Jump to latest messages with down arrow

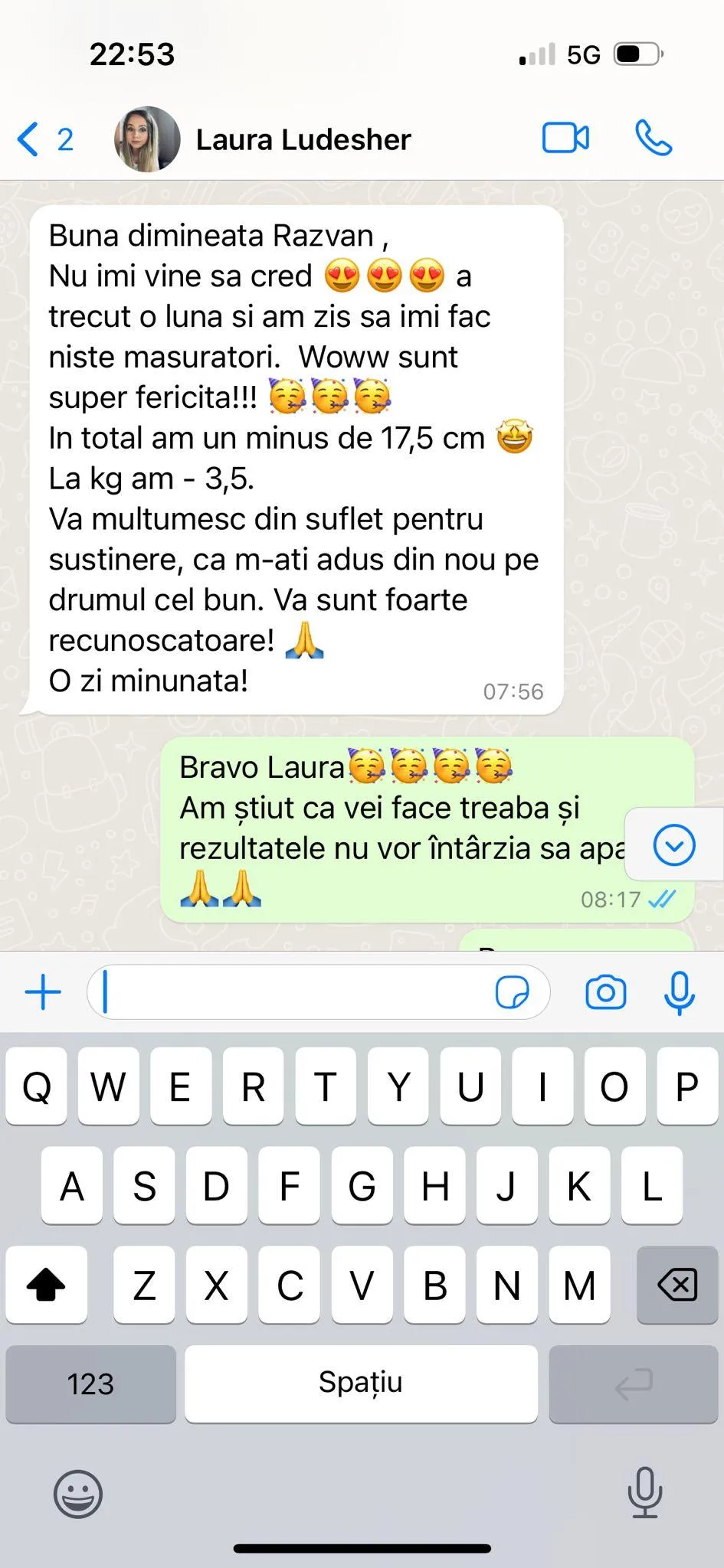coord(674,845)
